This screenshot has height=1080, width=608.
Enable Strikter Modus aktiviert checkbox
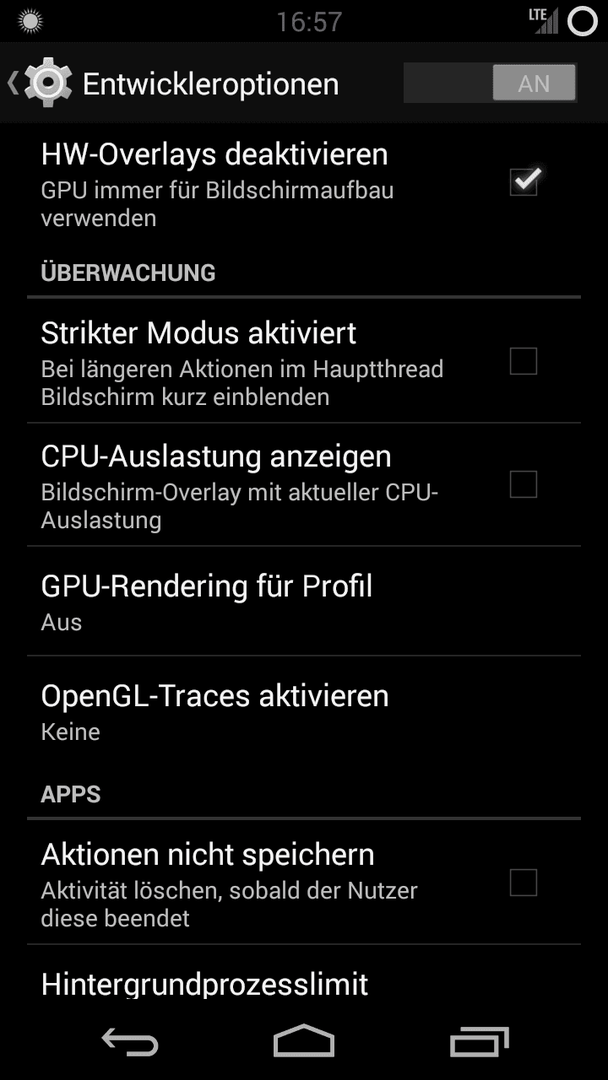(523, 361)
